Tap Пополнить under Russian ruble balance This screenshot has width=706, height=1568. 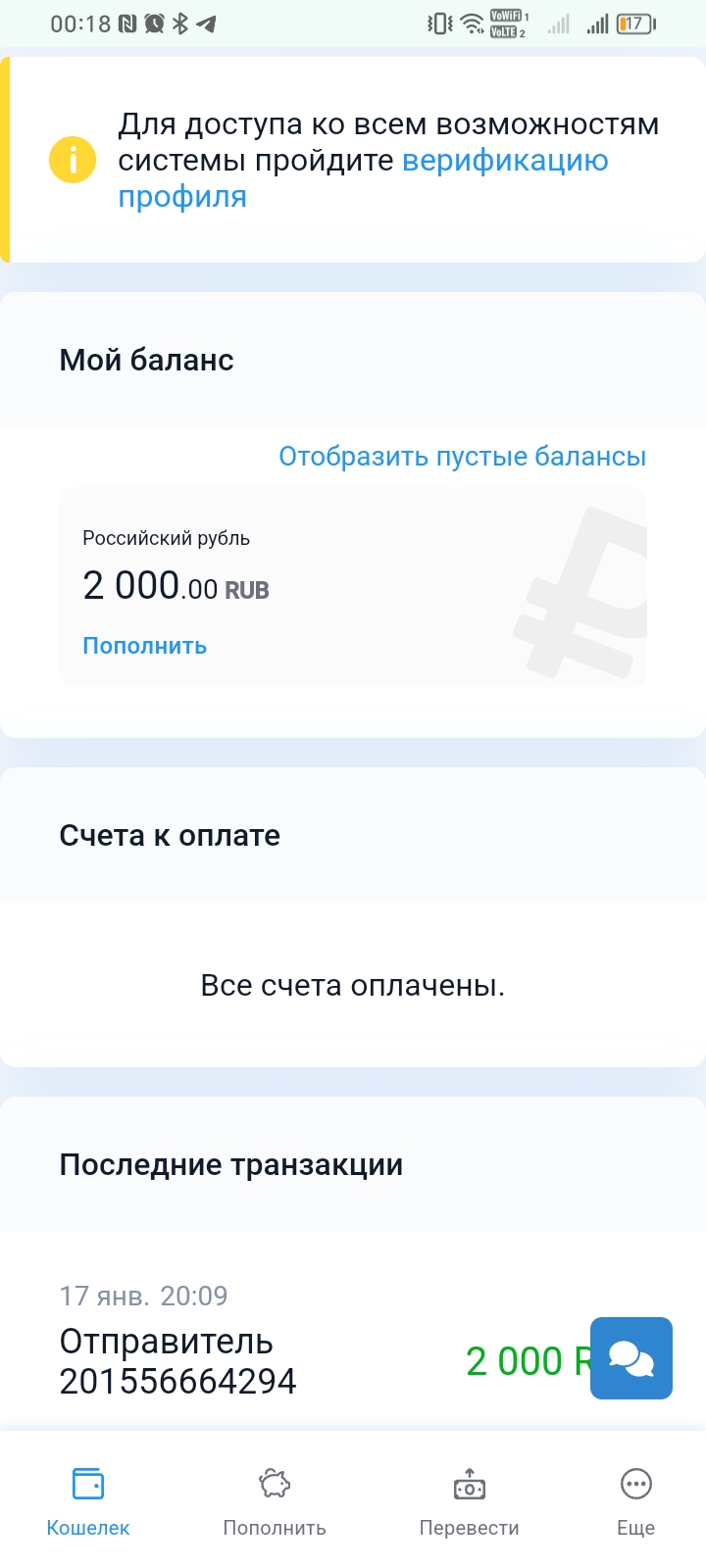144,646
